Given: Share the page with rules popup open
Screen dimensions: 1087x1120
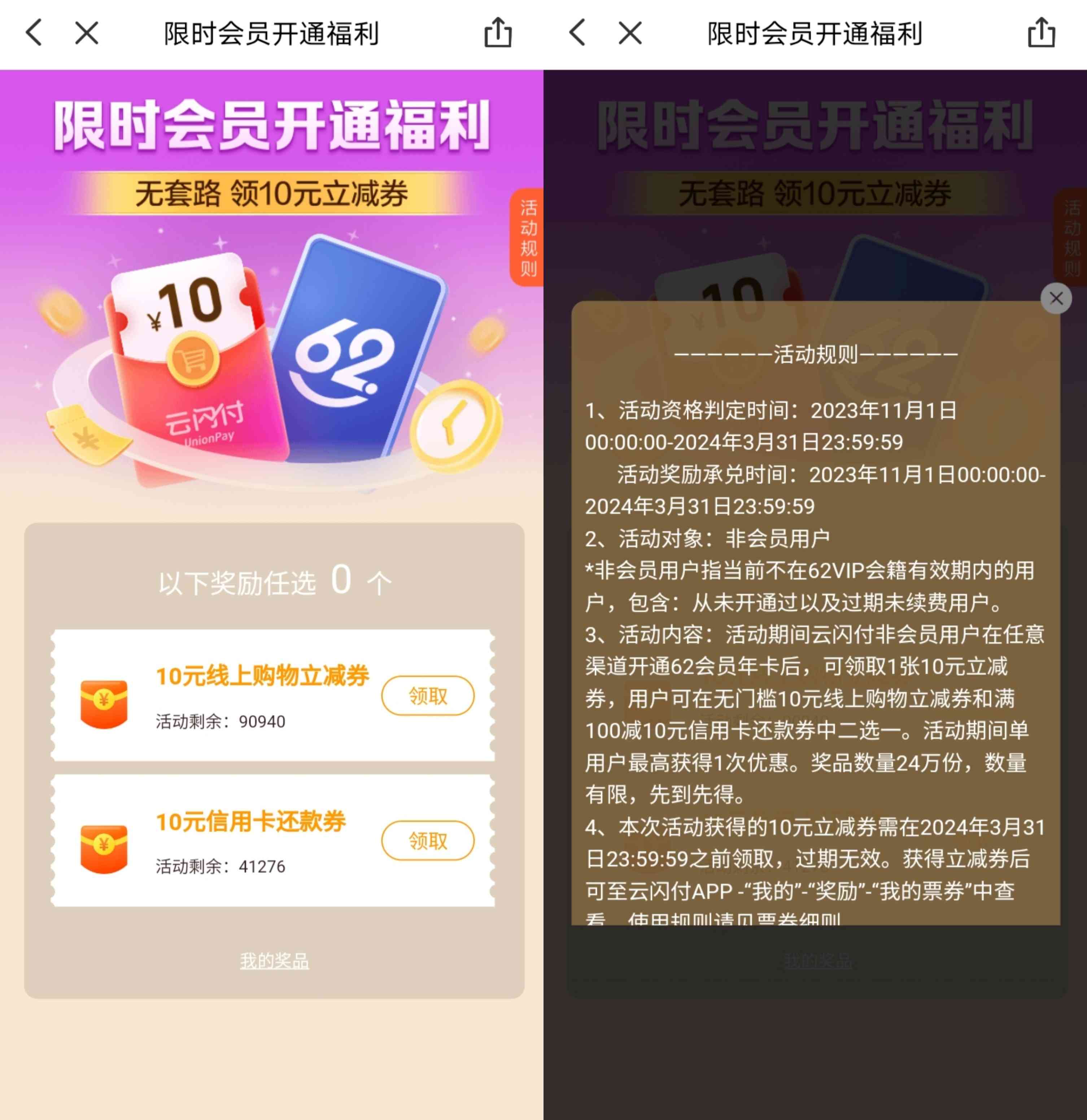Looking at the screenshot, I should 1041,32.
